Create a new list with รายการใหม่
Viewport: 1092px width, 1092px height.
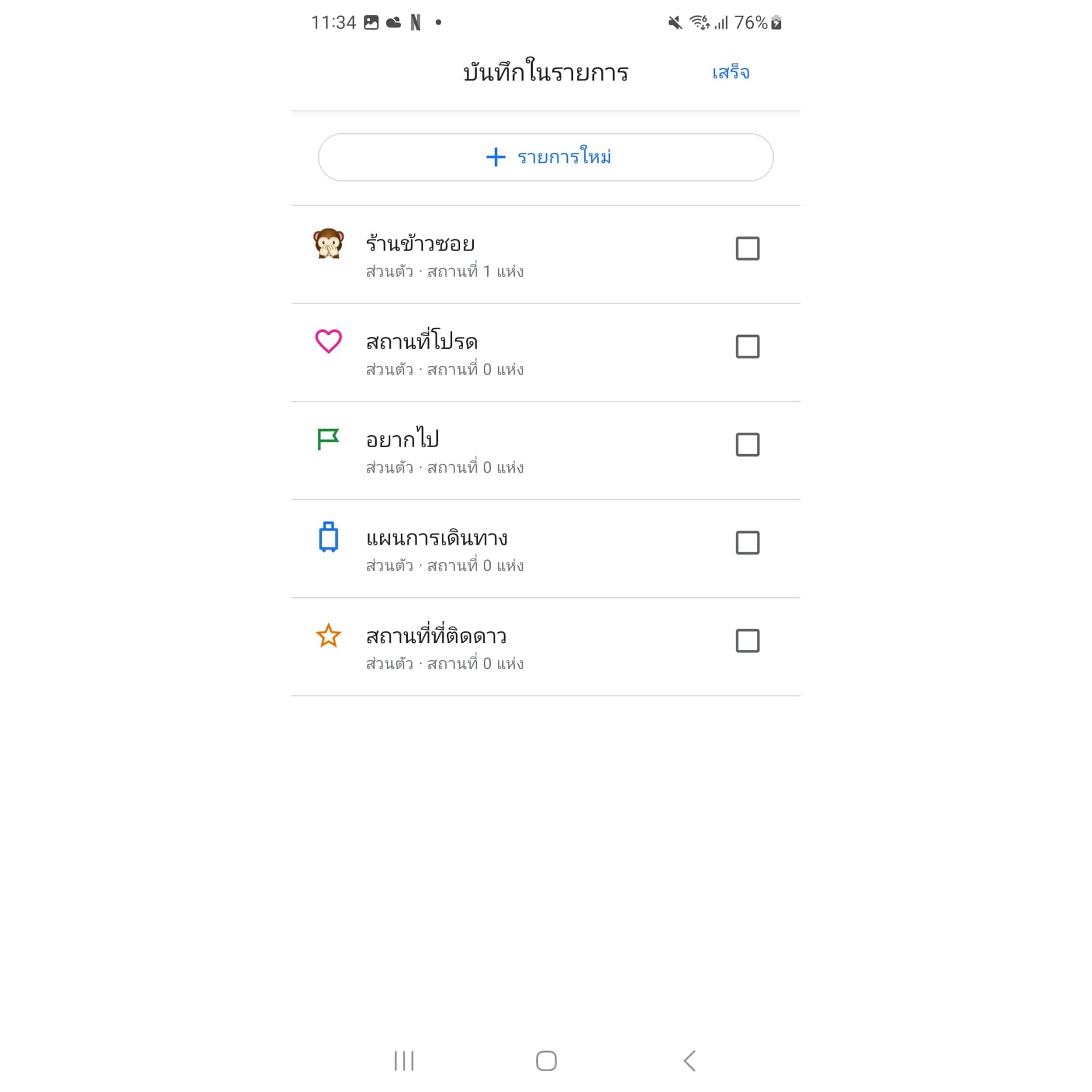(x=545, y=157)
